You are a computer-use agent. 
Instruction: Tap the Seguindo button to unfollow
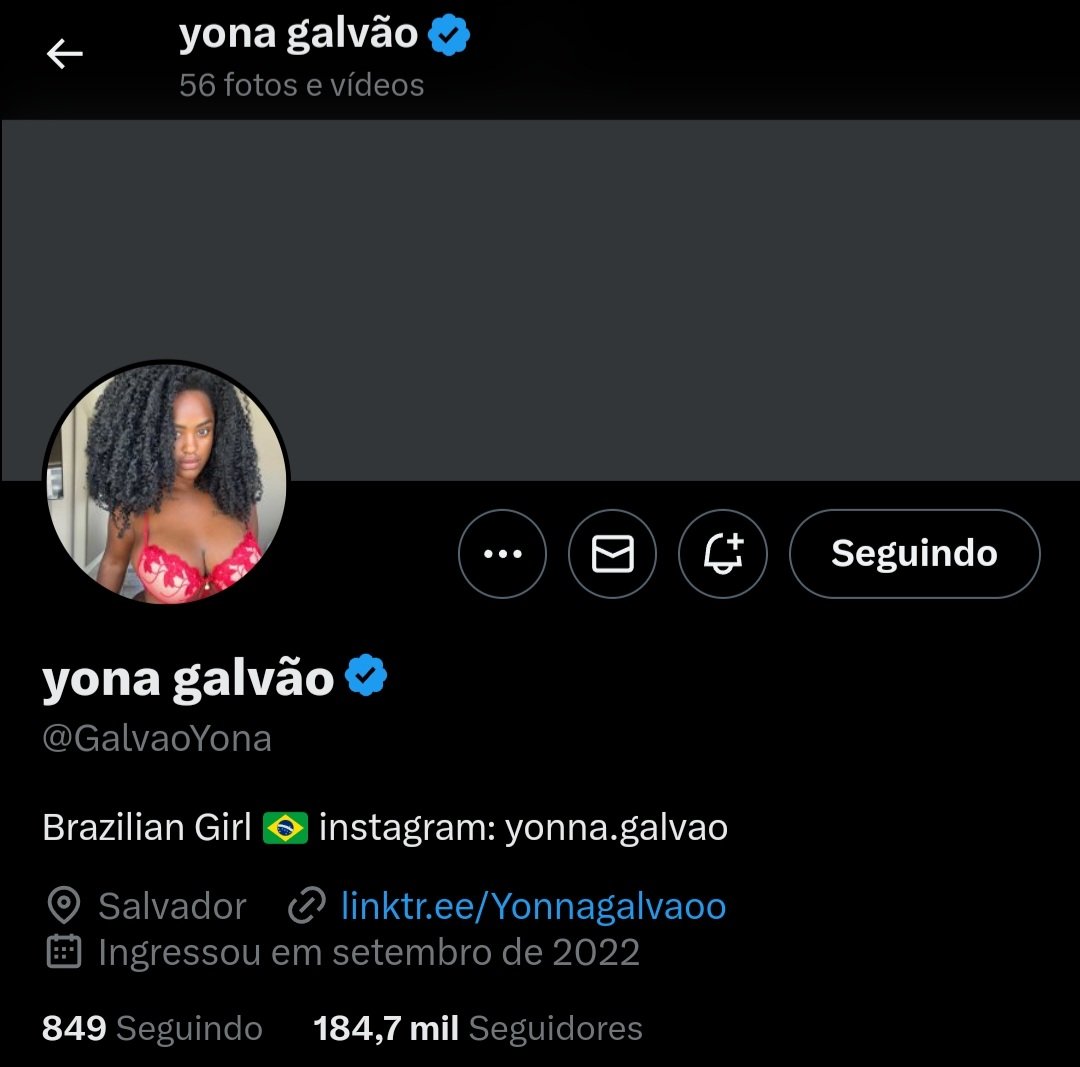[914, 553]
